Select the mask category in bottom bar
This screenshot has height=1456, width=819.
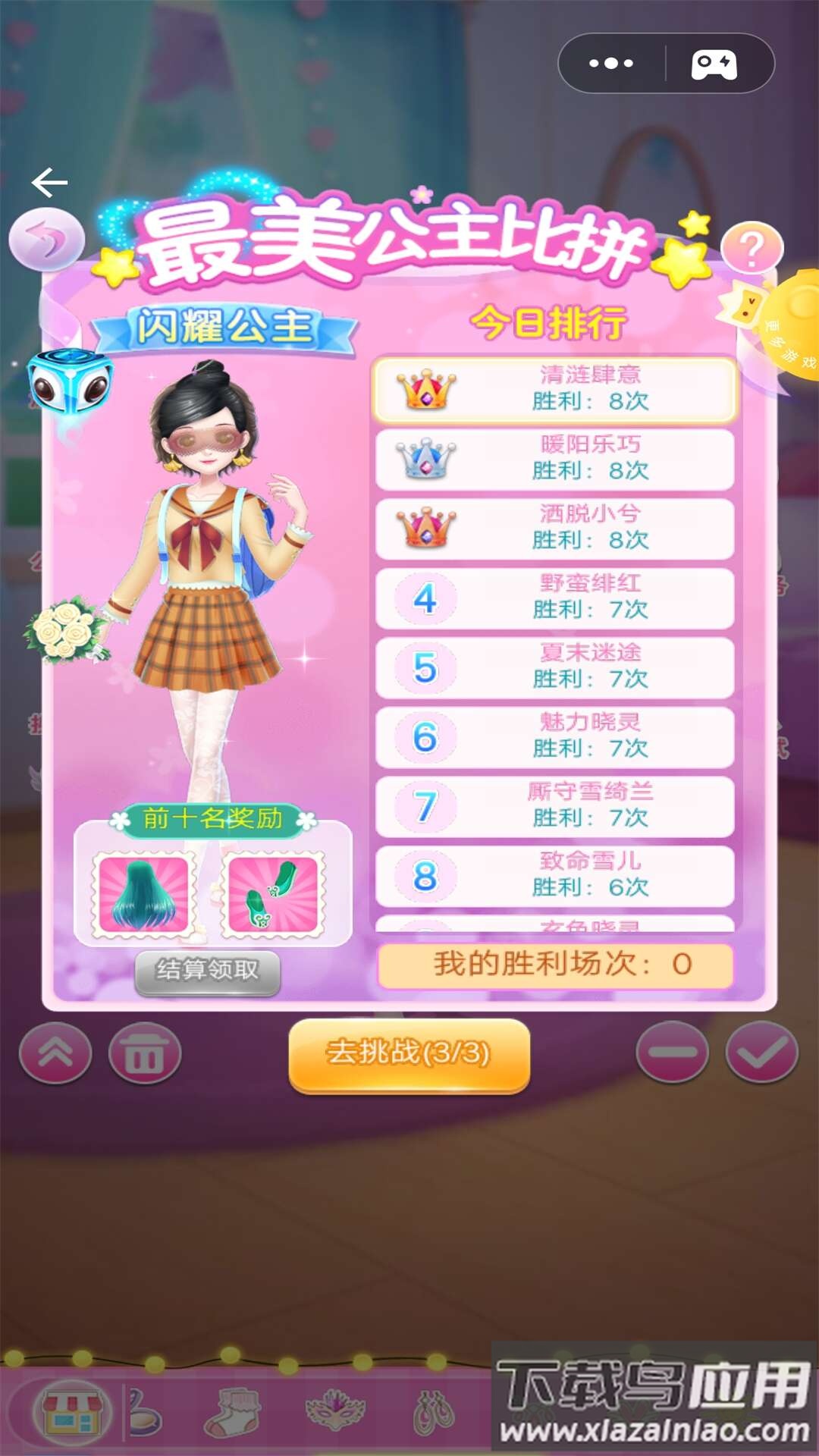click(335, 1410)
